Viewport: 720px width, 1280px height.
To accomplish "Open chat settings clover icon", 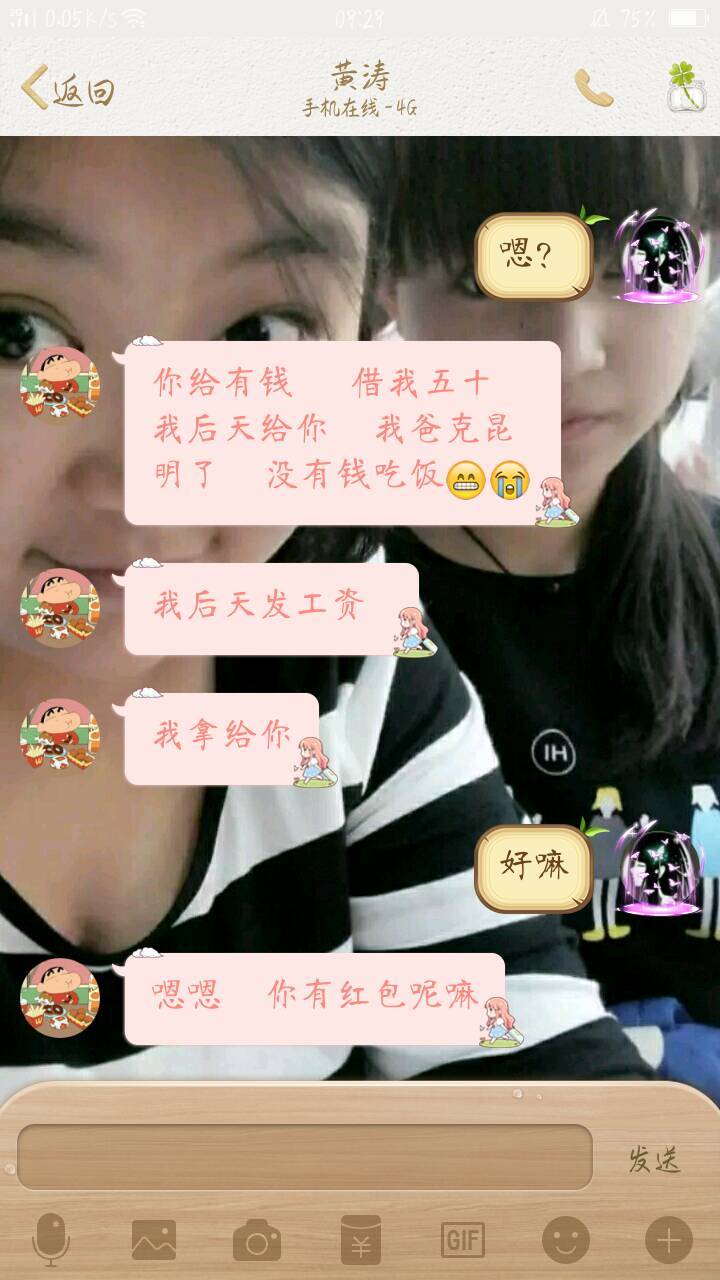I will [683, 88].
